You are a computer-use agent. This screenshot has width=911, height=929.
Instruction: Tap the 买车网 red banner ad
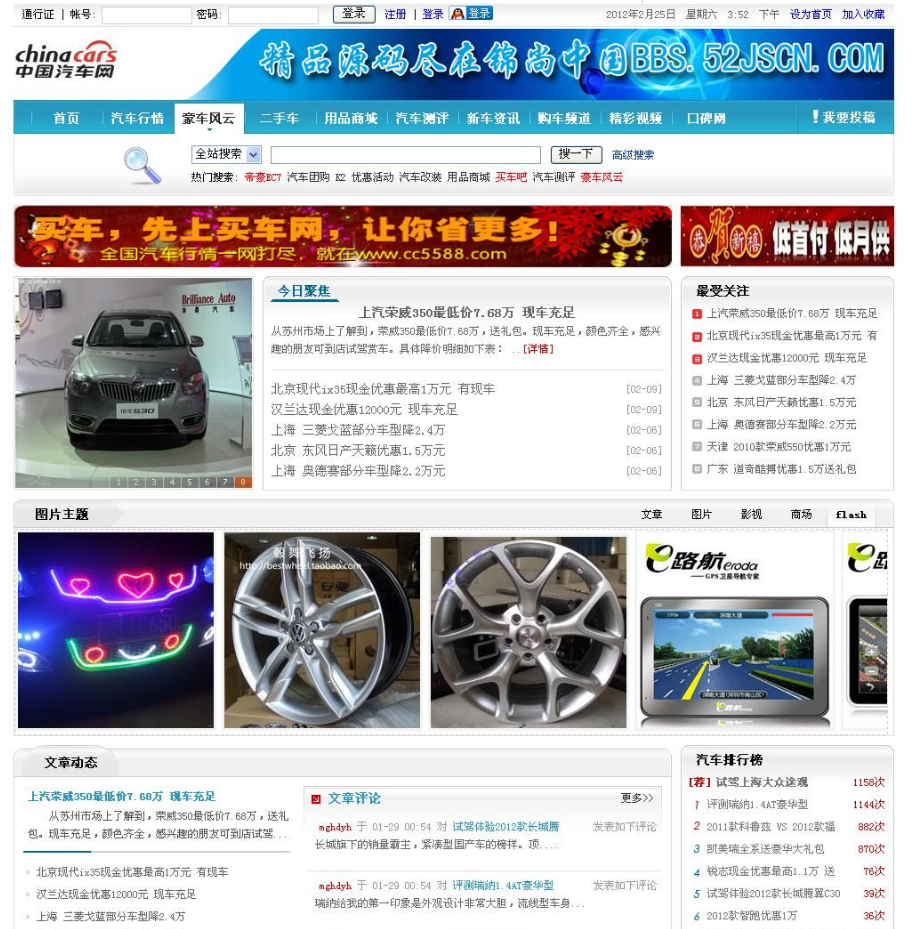coord(343,236)
